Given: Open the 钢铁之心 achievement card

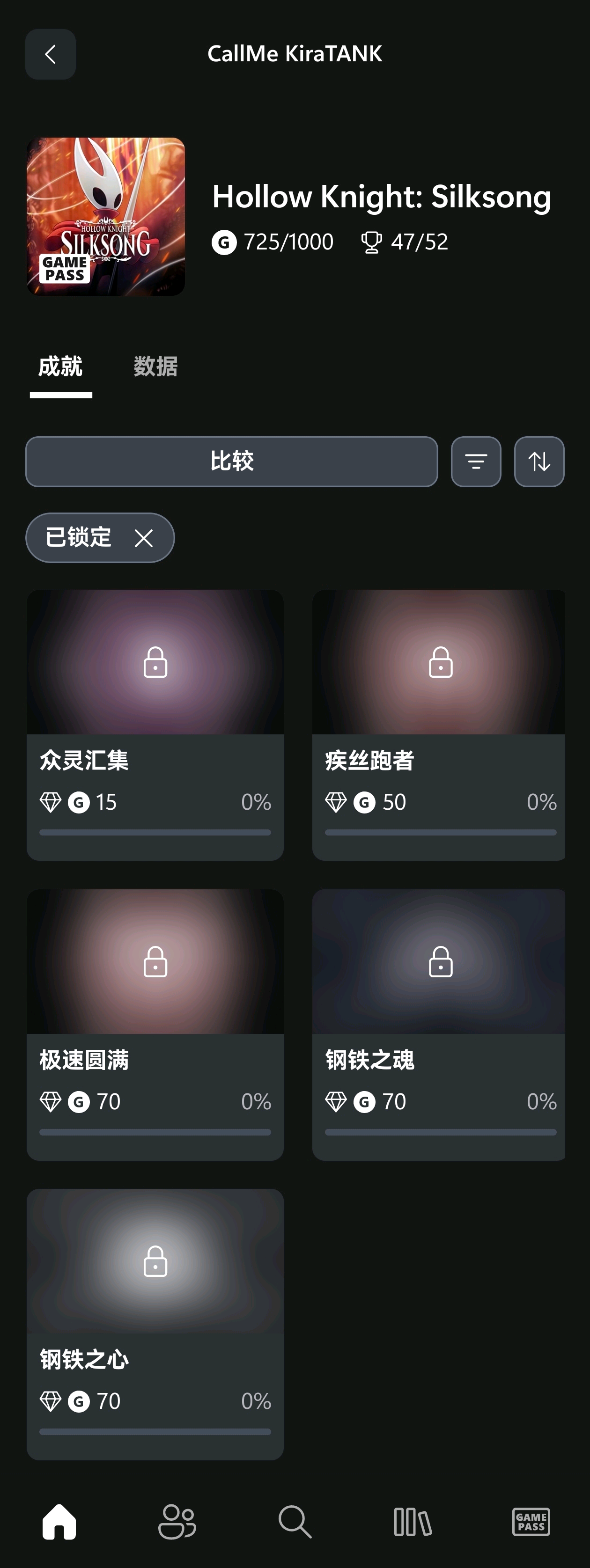Looking at the screenshot, I should point(155,1323).
